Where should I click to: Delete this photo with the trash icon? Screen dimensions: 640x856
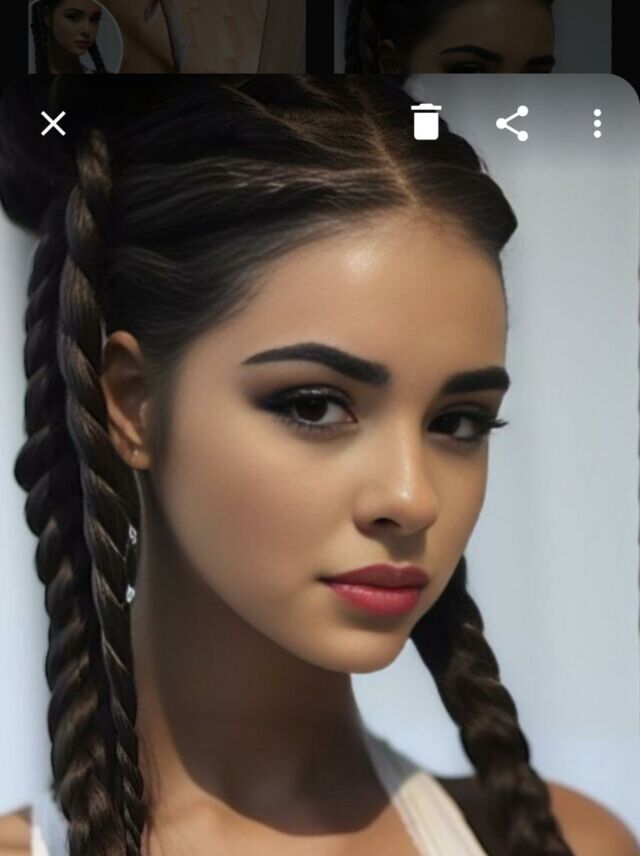click(x=426, y=122)
